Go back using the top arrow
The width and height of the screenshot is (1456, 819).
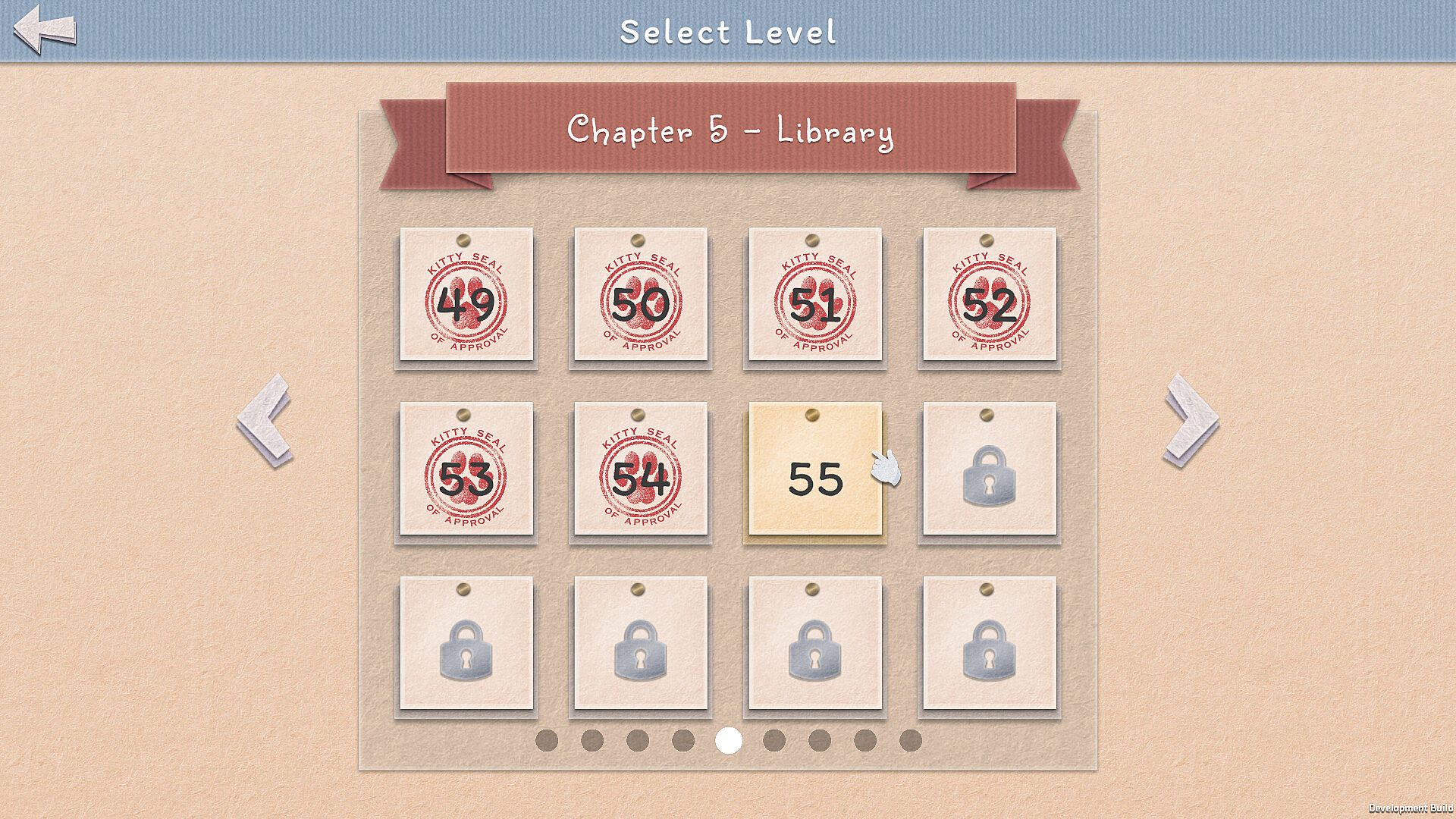pyautogui.click(x=44, y=30)
